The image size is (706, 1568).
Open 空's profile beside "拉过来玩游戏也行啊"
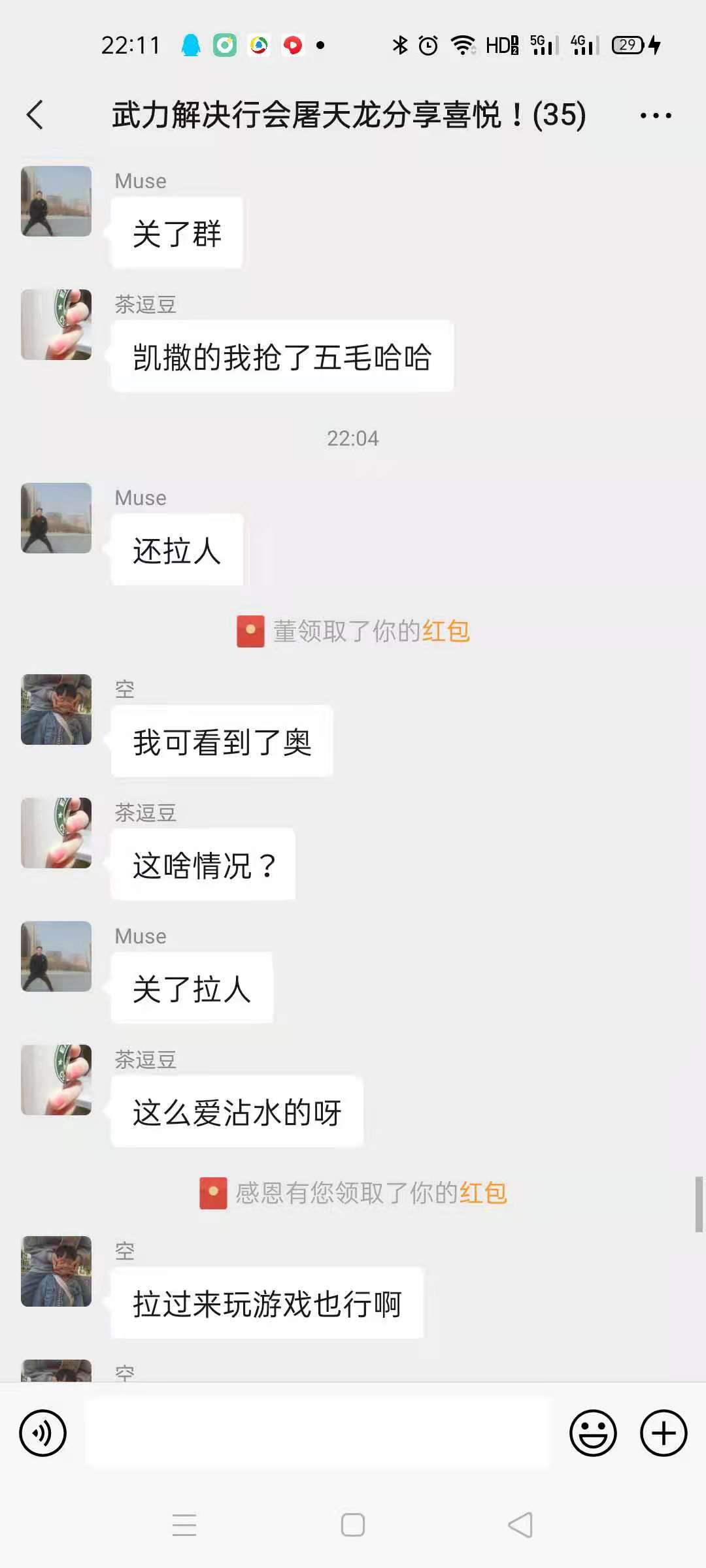point(56,1271)
